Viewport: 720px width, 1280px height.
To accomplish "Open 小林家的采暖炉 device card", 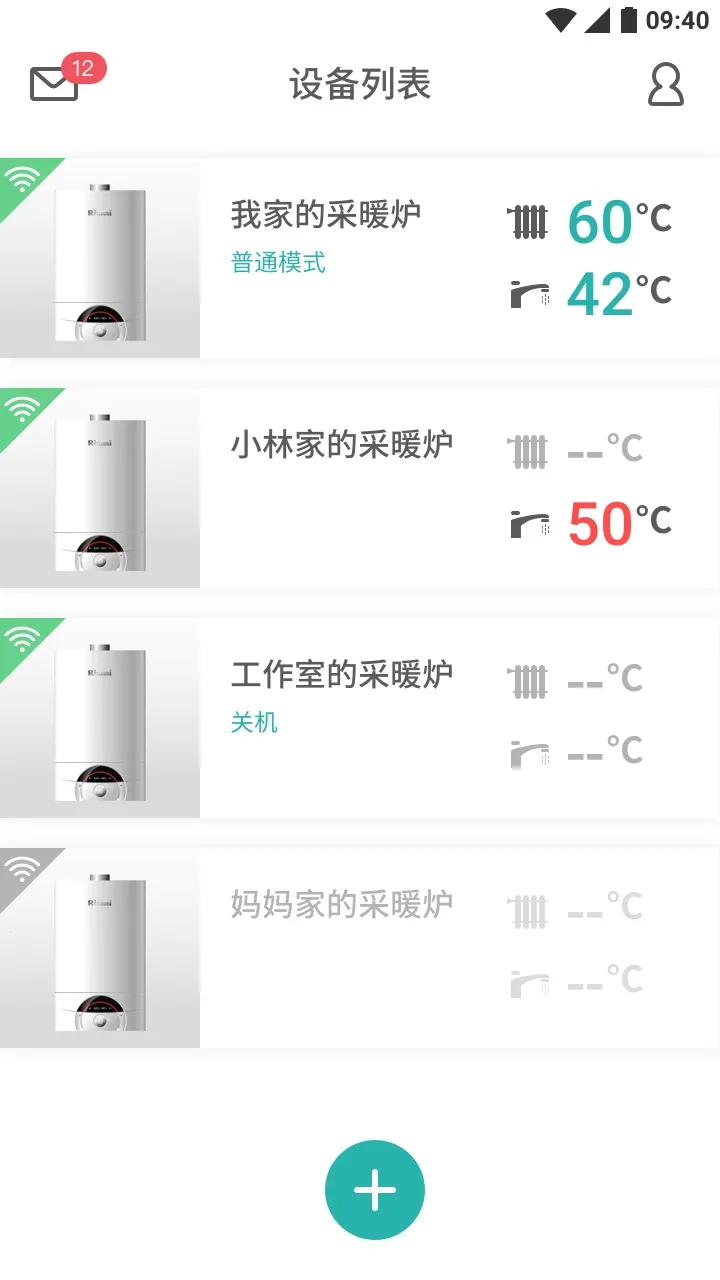I will coord(360,488).
